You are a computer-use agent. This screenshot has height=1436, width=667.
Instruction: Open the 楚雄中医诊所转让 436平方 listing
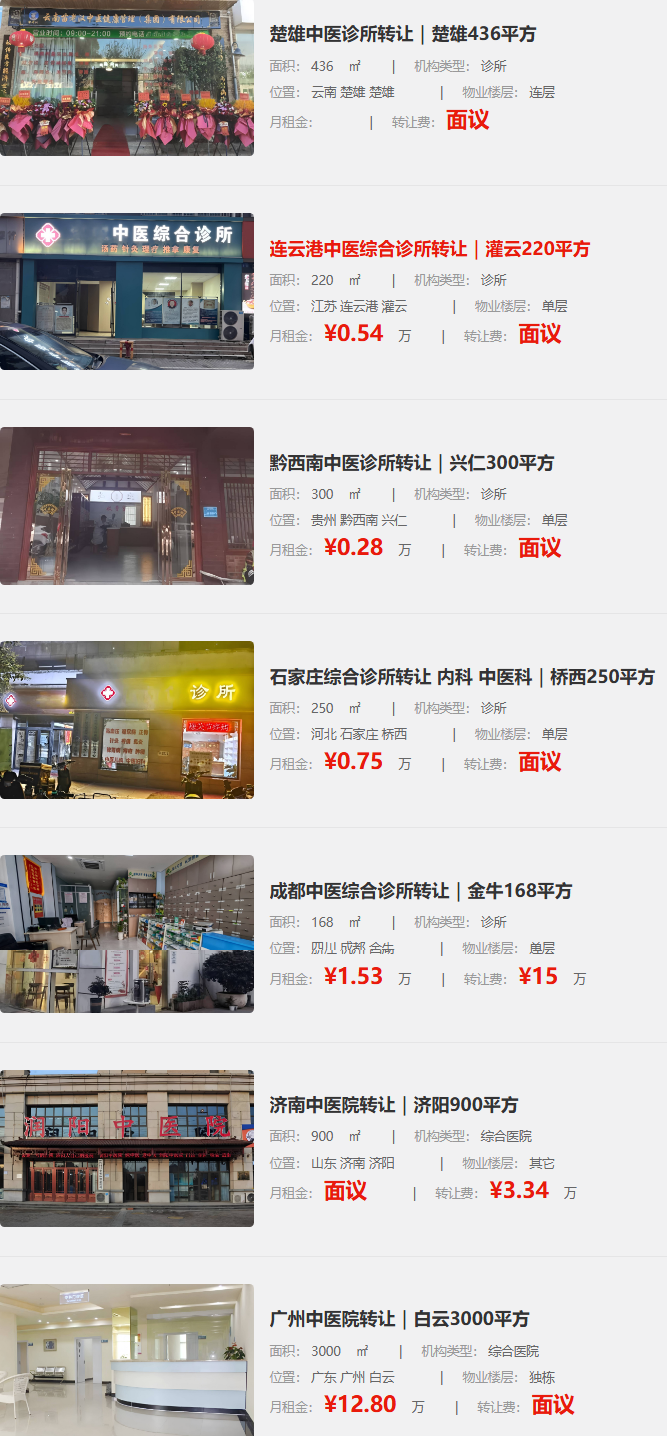coord(403,34)
